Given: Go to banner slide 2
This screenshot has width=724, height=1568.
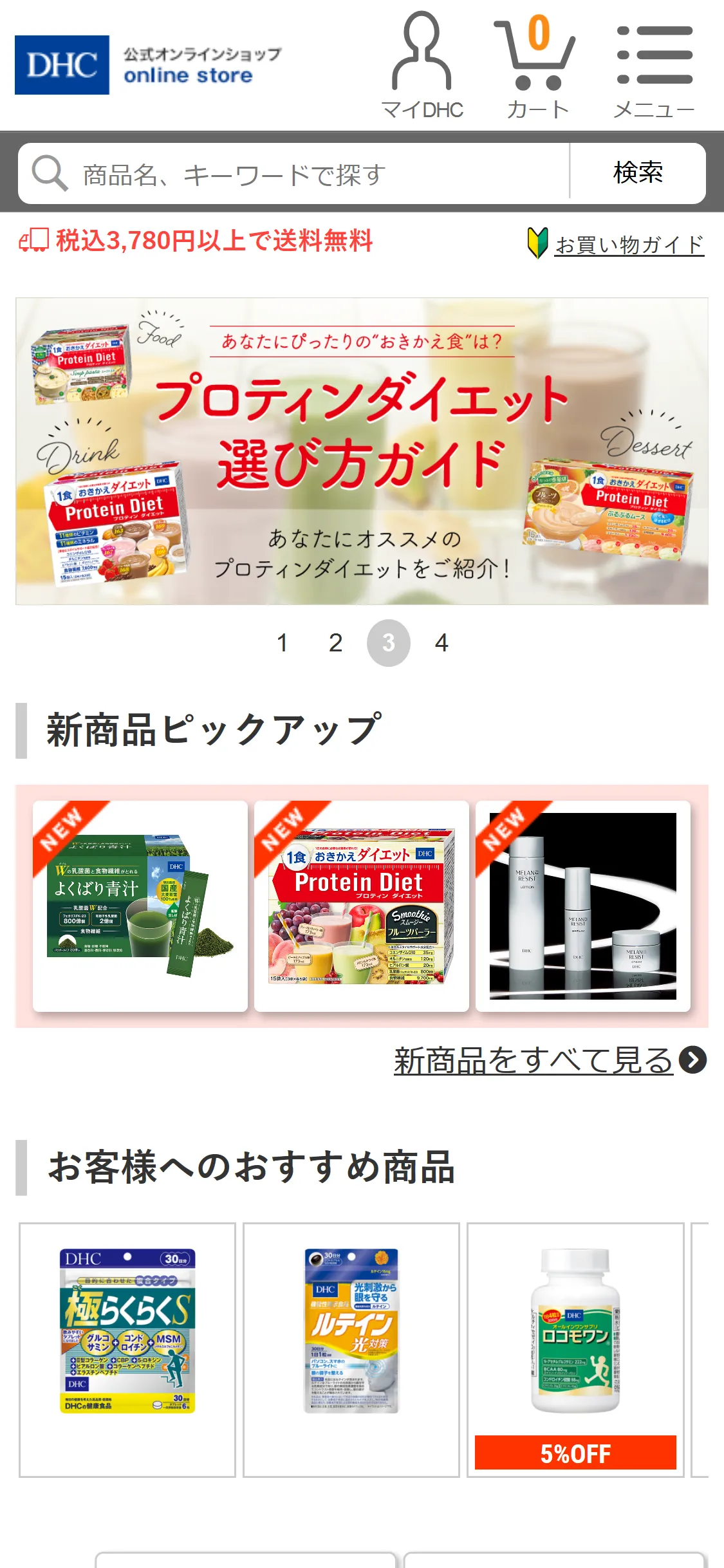Looking at the screenshot, I should 335,642.
